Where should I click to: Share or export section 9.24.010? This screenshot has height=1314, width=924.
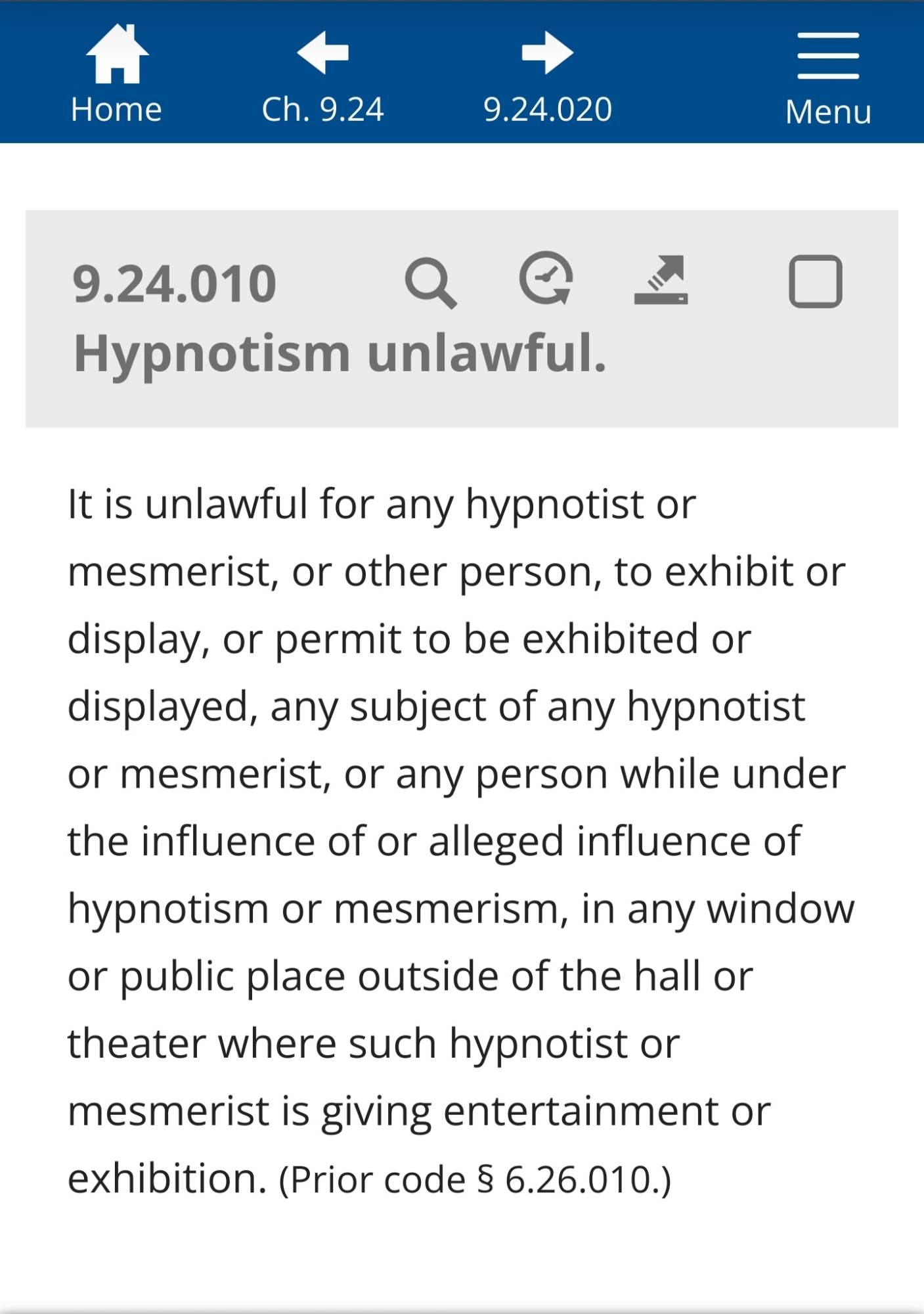(x=661, y=280)
